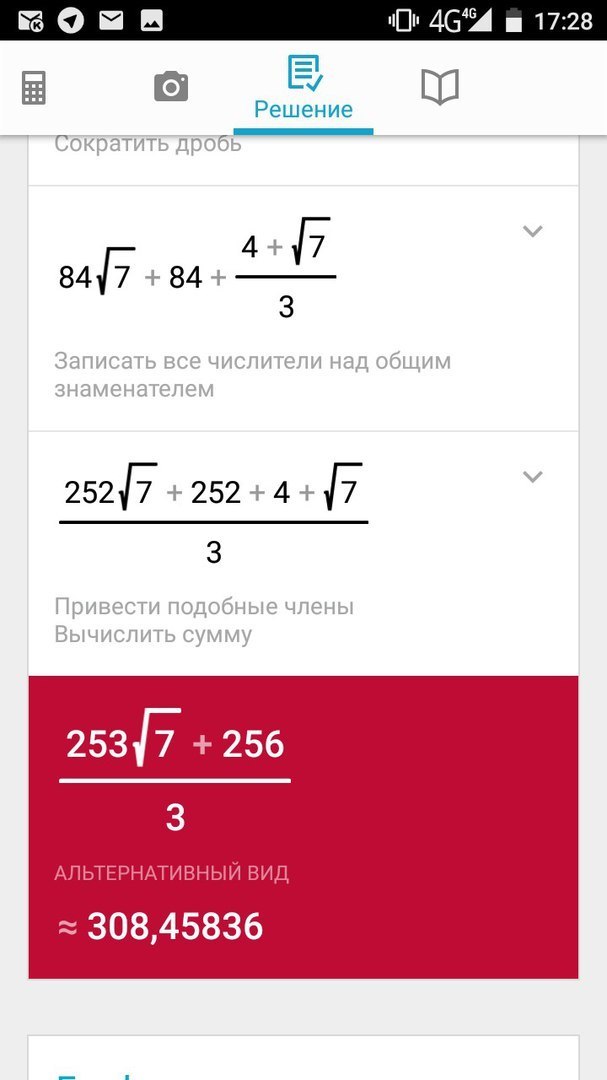The width and height of the screenshot is (607, 1080).
Task: Select the Решение tab
Action: pos(303,89)
